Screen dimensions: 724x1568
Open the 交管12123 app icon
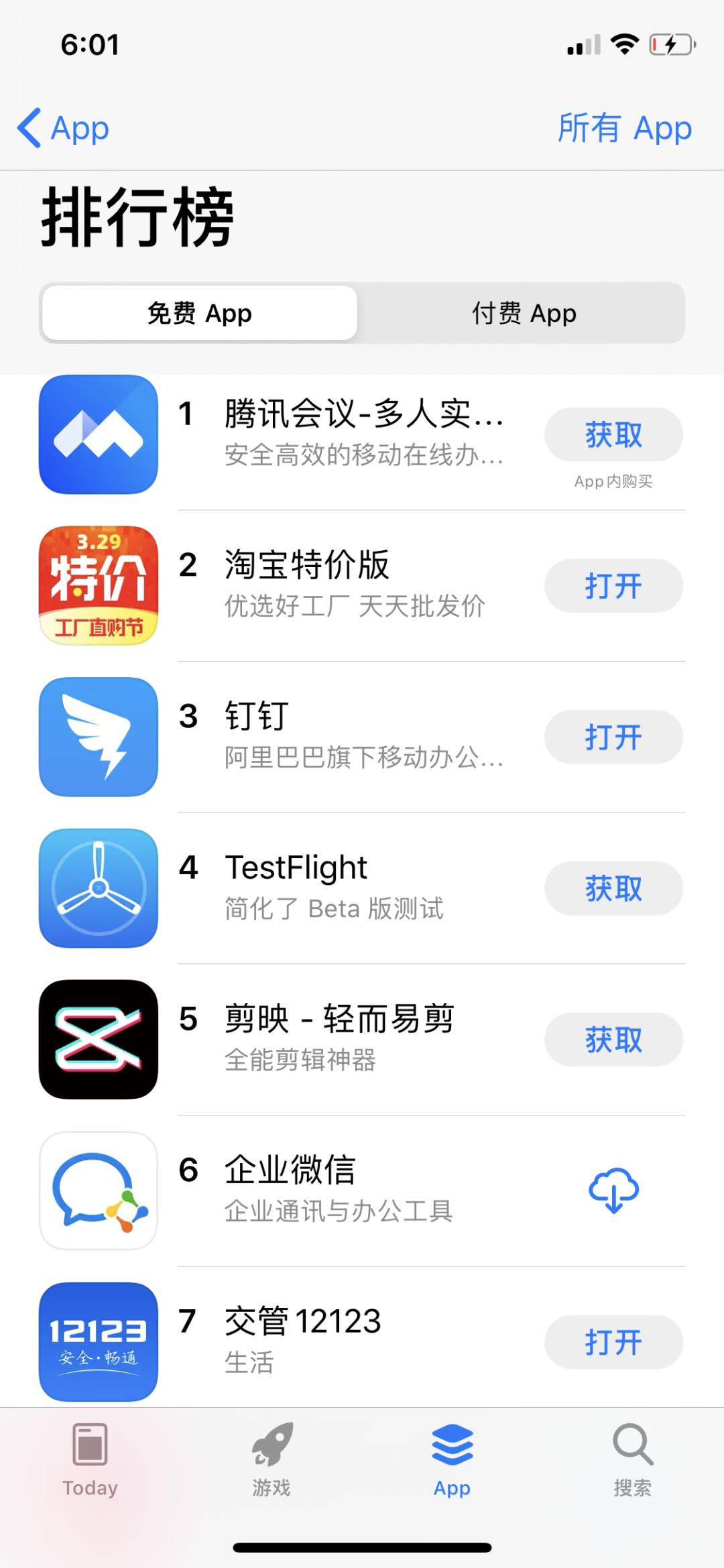click(x=97, y=1341)
